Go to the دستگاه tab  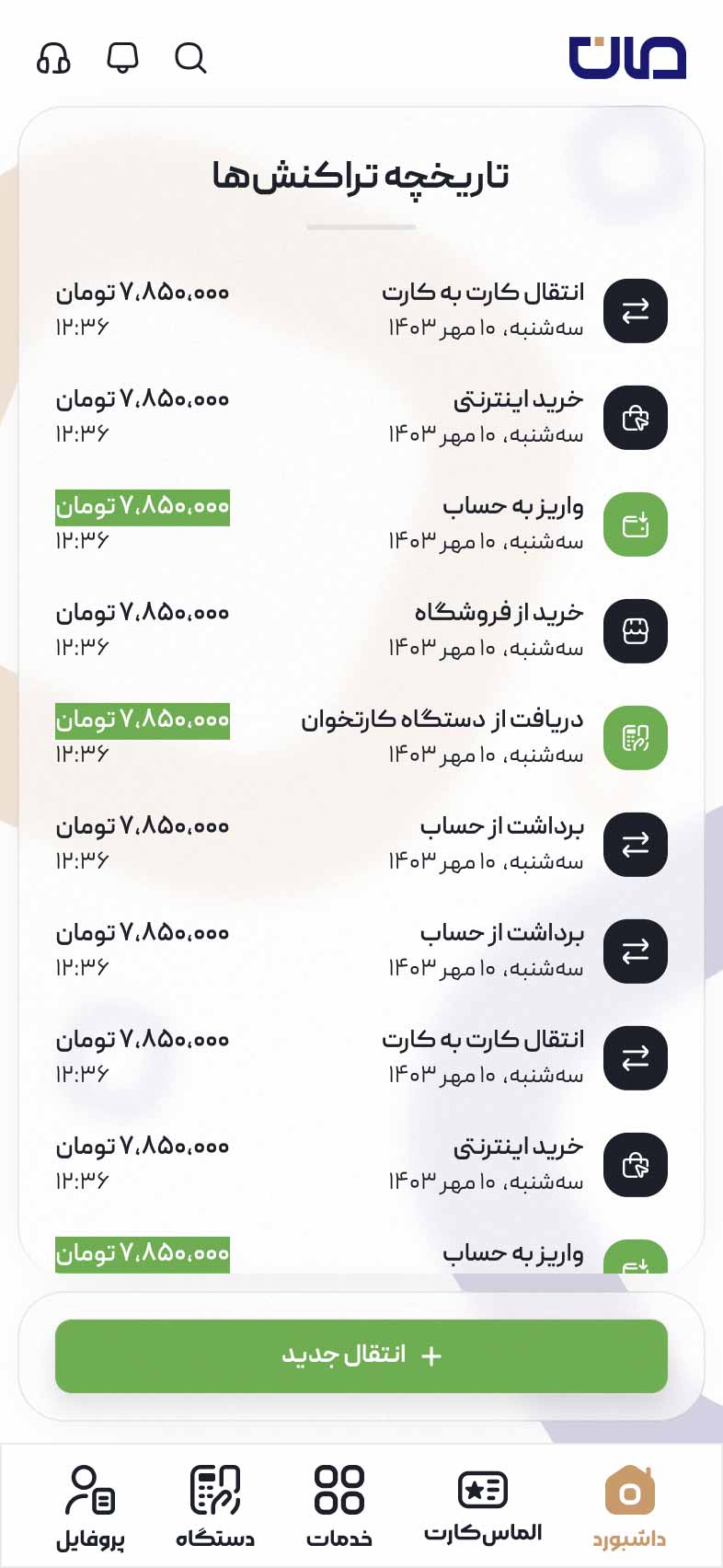click(215, 1505)
